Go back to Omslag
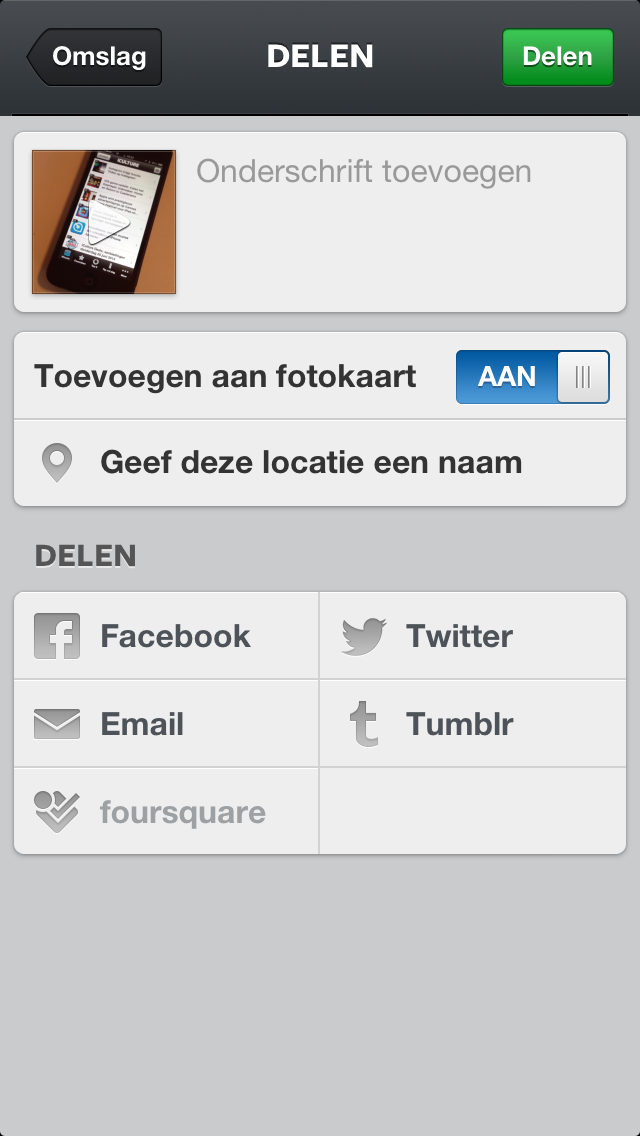 coord(95,57)
